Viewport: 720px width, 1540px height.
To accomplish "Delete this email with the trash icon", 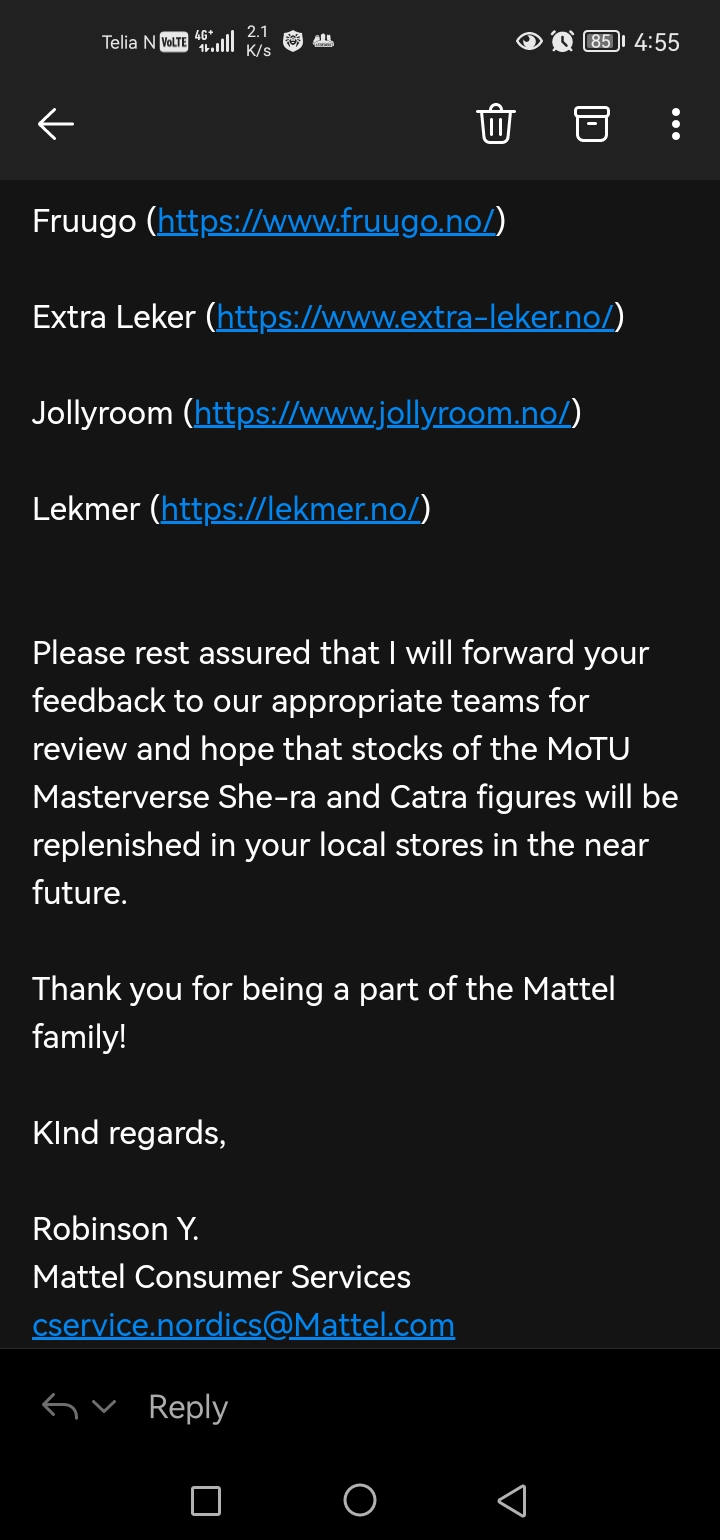I will click(496, 124).
